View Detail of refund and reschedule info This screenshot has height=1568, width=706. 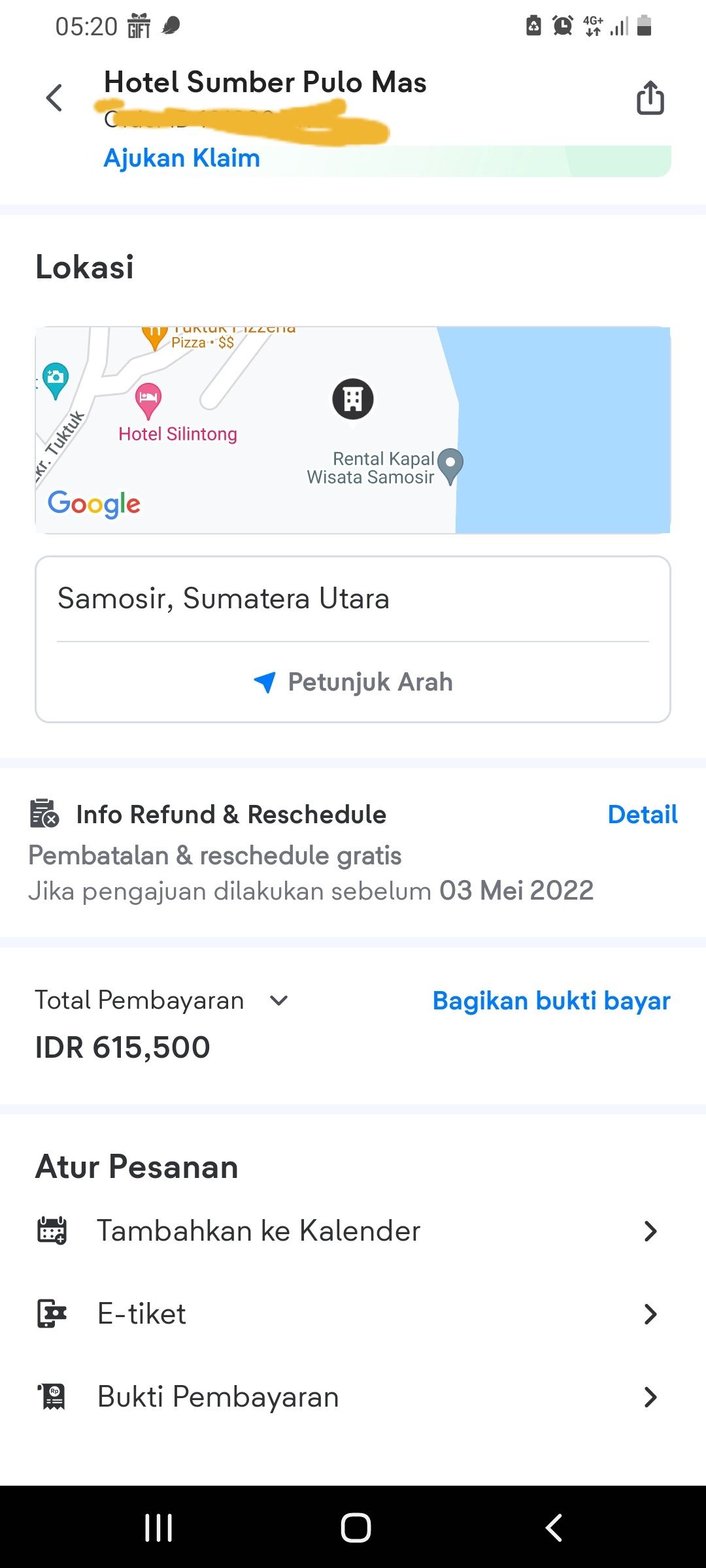(x=642, y=815)
